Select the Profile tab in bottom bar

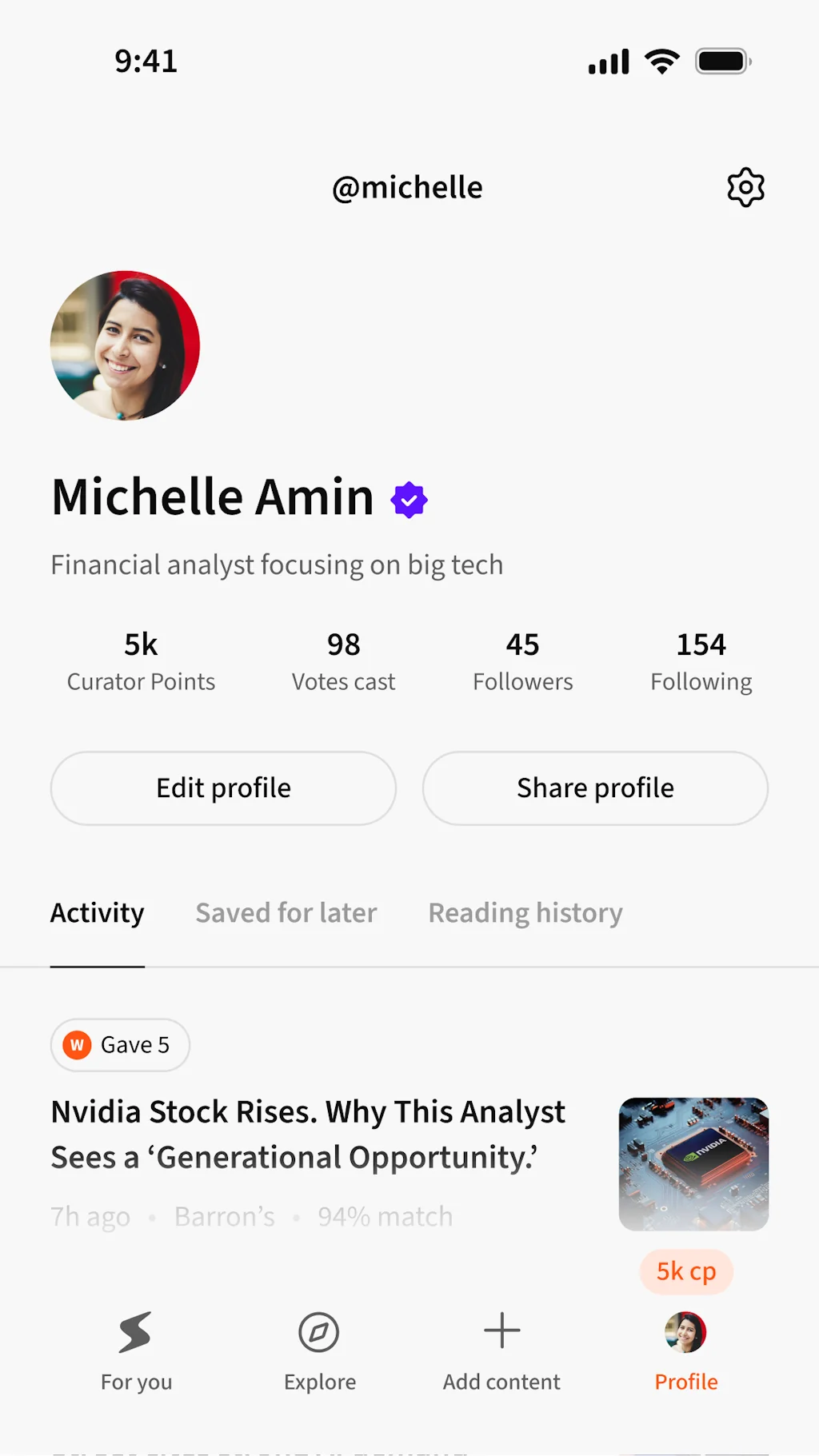point(685,1350)
